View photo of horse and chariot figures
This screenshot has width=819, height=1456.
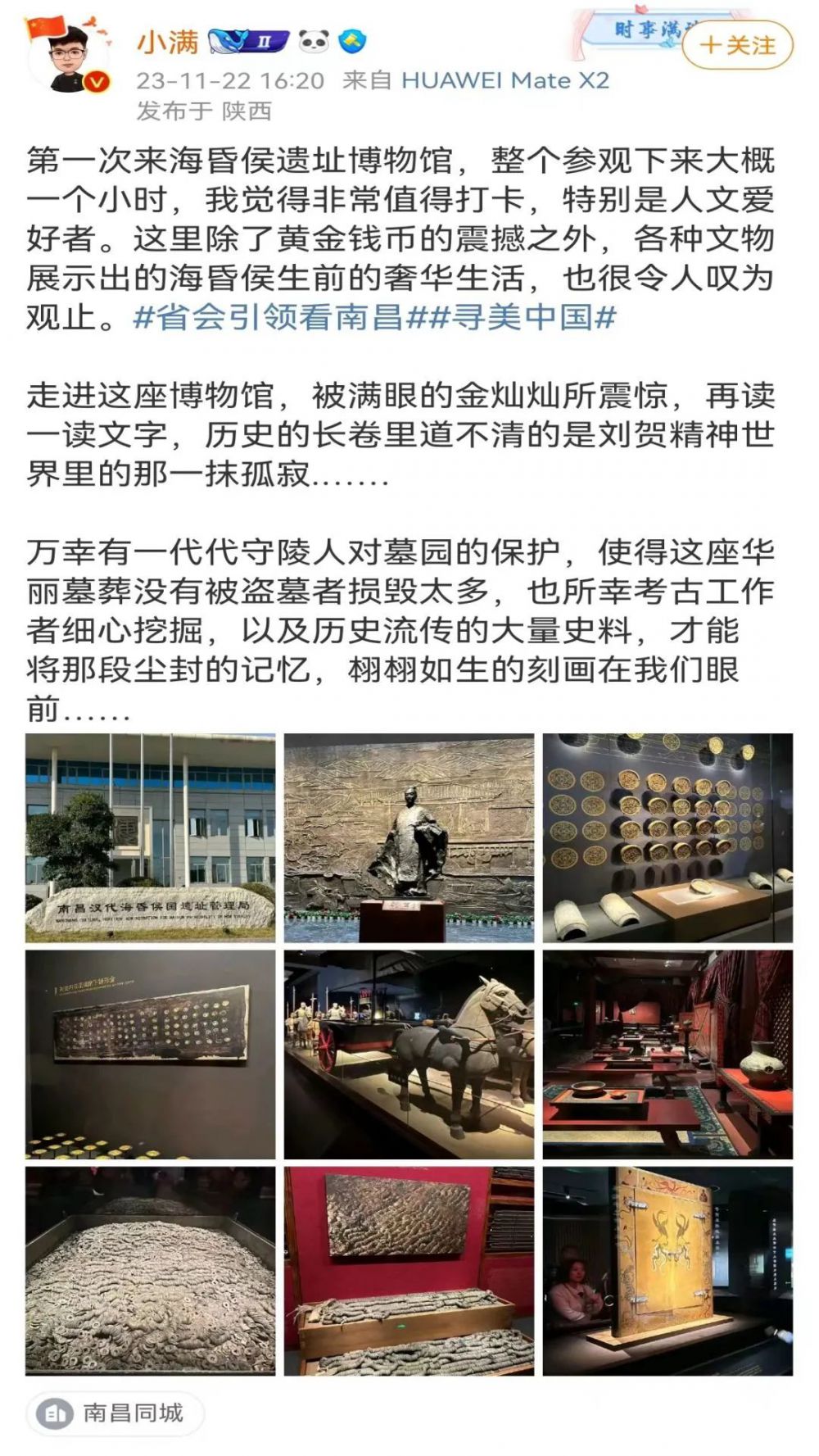click(409, 1054)
